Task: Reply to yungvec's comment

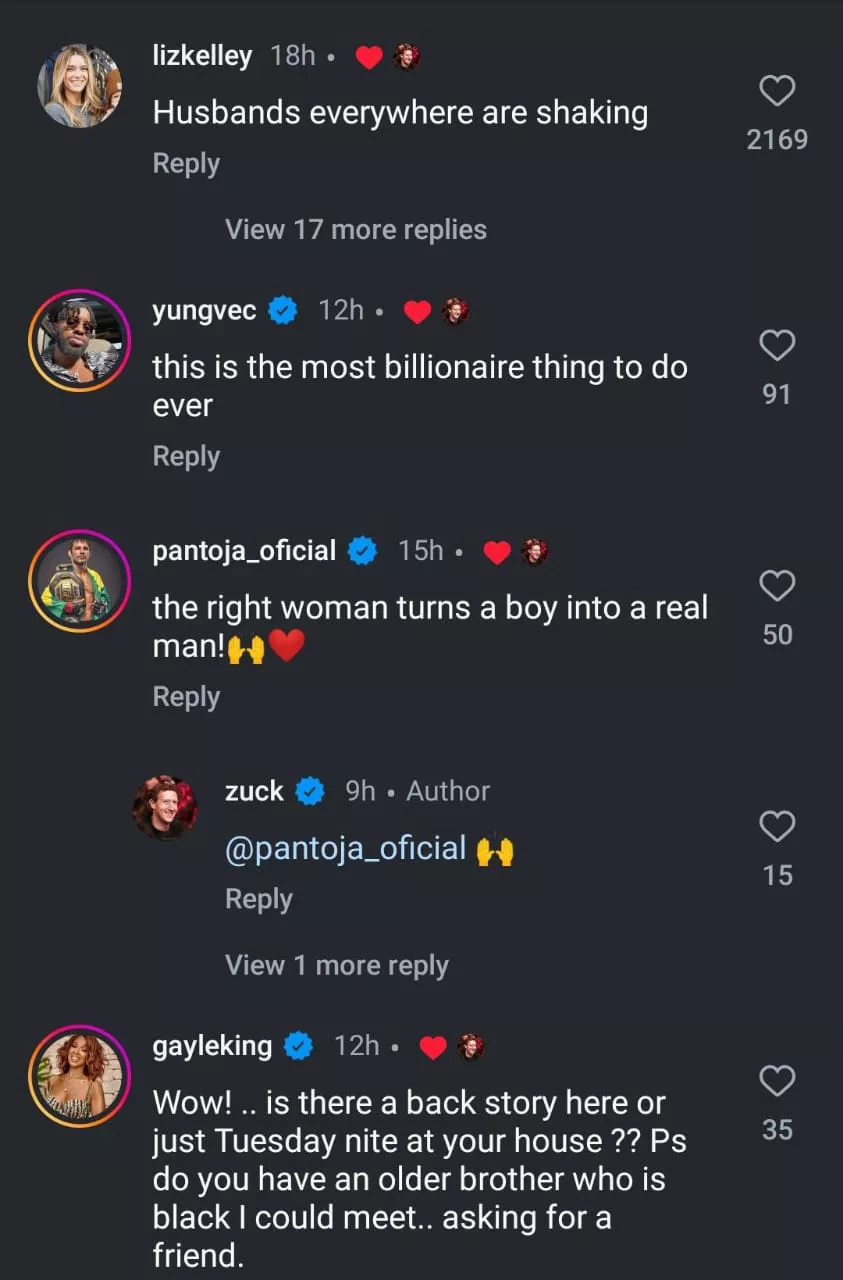Action: [x=186, y=456]
